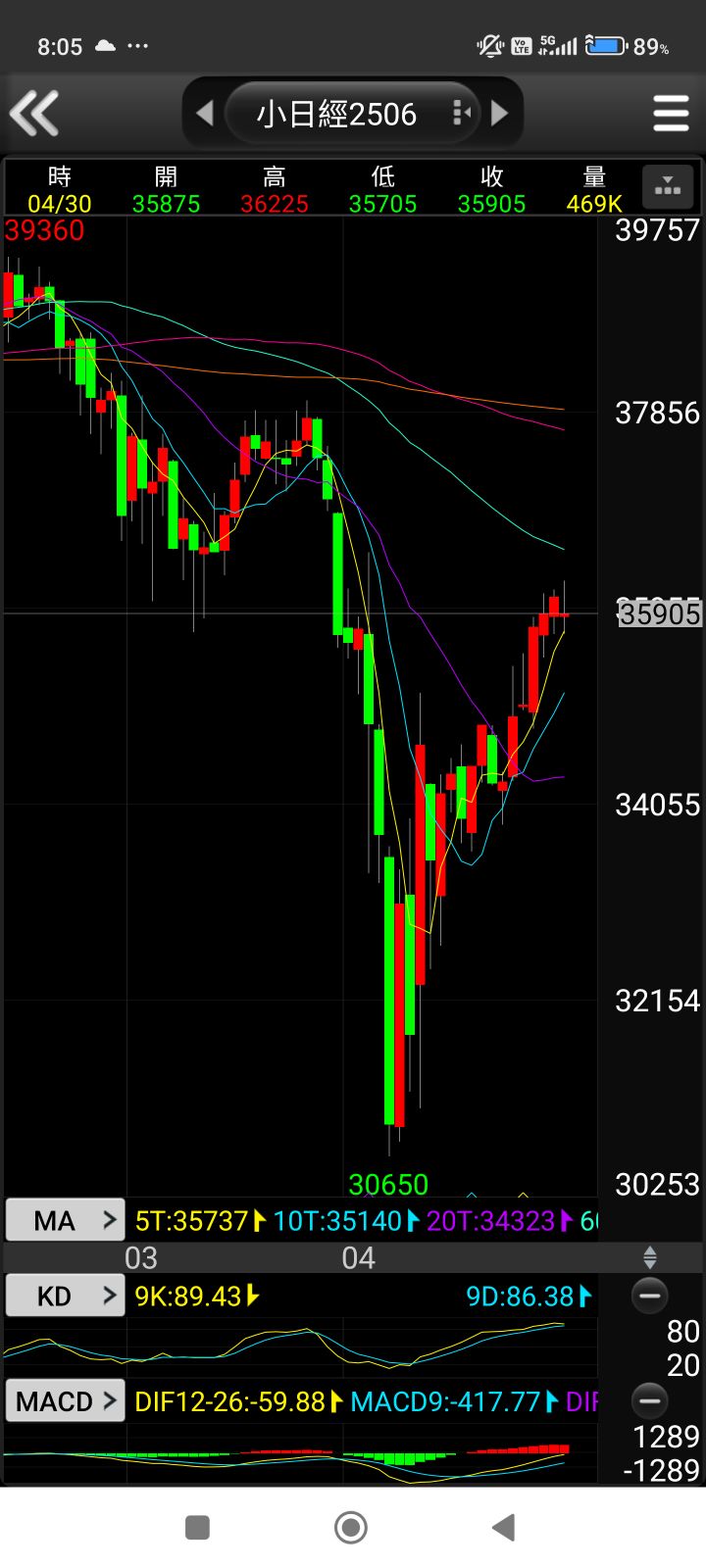Collapse the KD indicator panel
The height and width of the screenshot is (1568, 706).
point(649,1296)
